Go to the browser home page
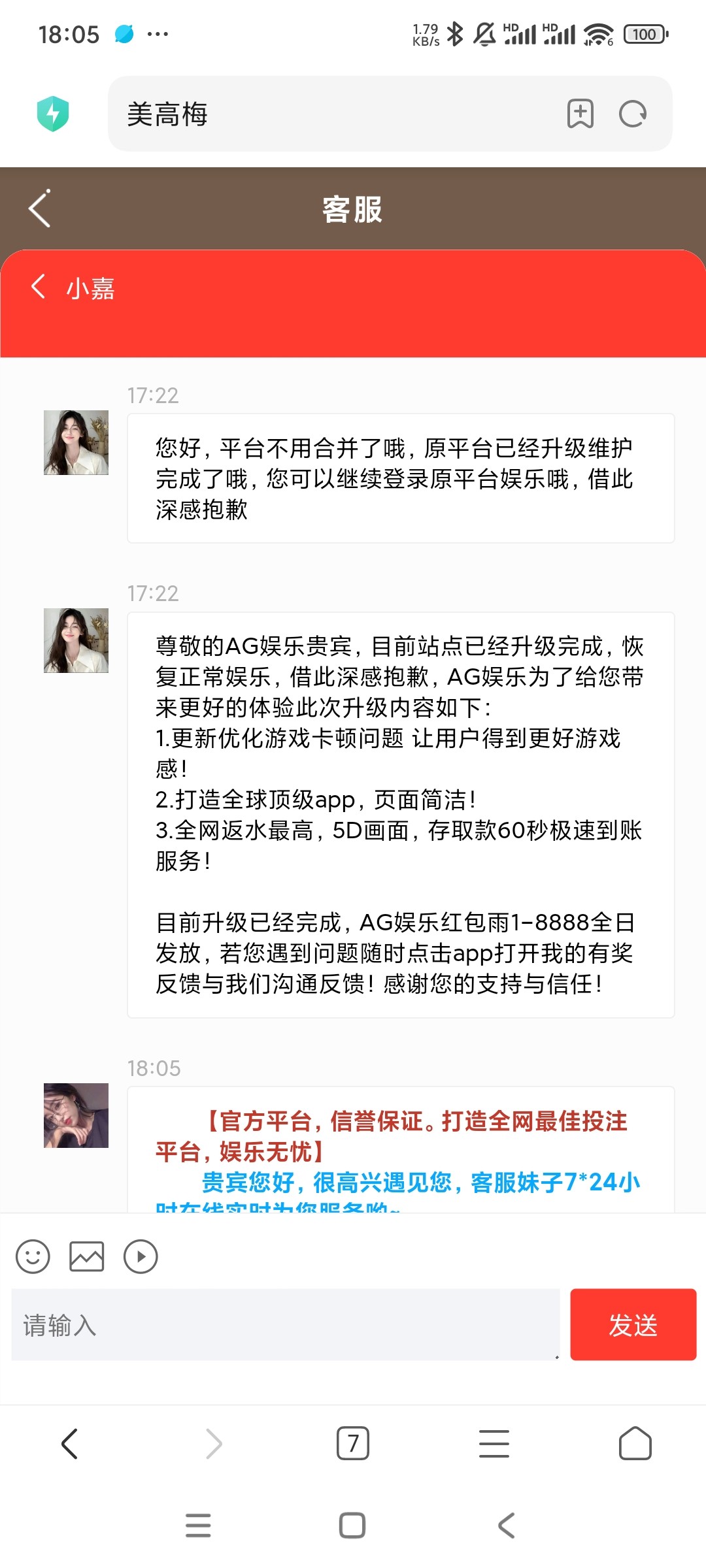 [x=635, y=1443]
